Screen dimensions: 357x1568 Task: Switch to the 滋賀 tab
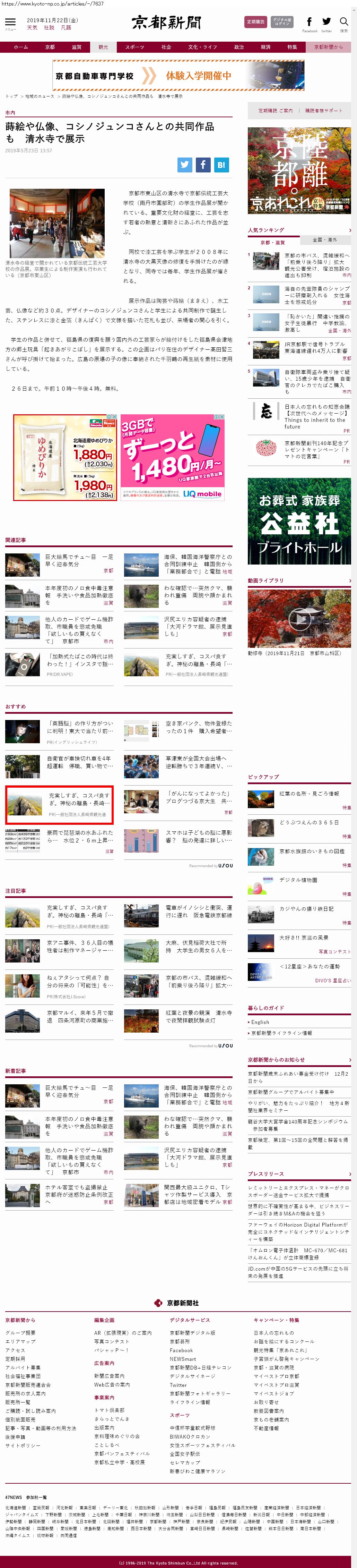(x=76, y=47)
